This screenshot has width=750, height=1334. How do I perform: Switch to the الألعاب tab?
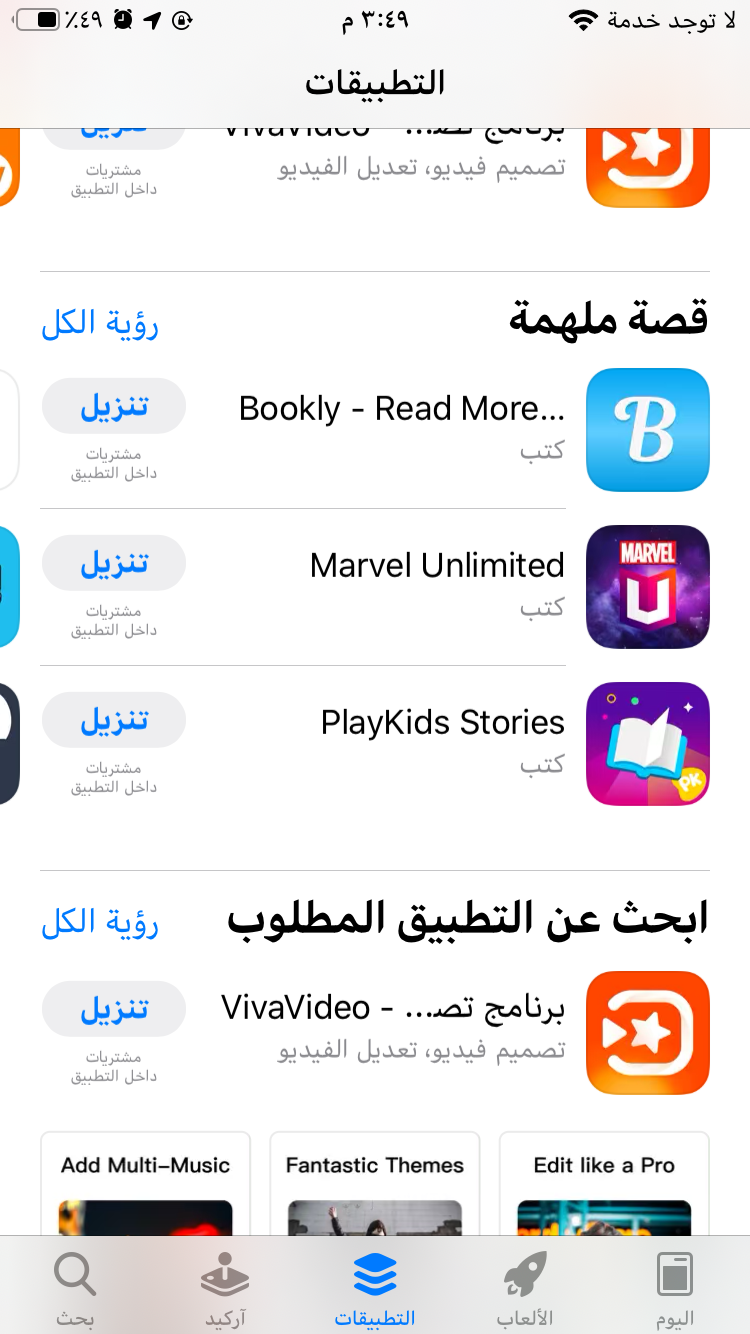[525, 1288]
